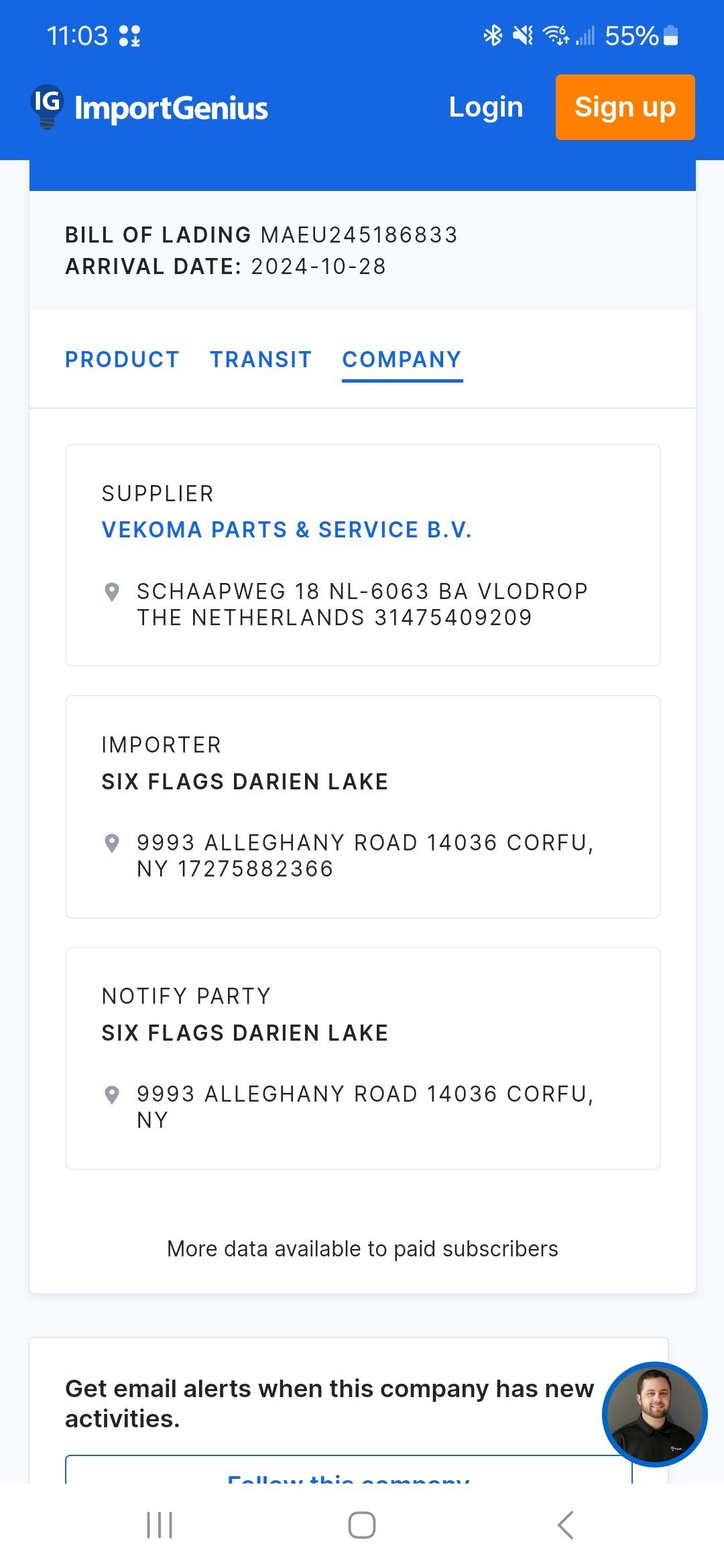This screenshot has height=1568, width=724.
Task: Go back using the system back button
Action: click(x=565, y=1525)
